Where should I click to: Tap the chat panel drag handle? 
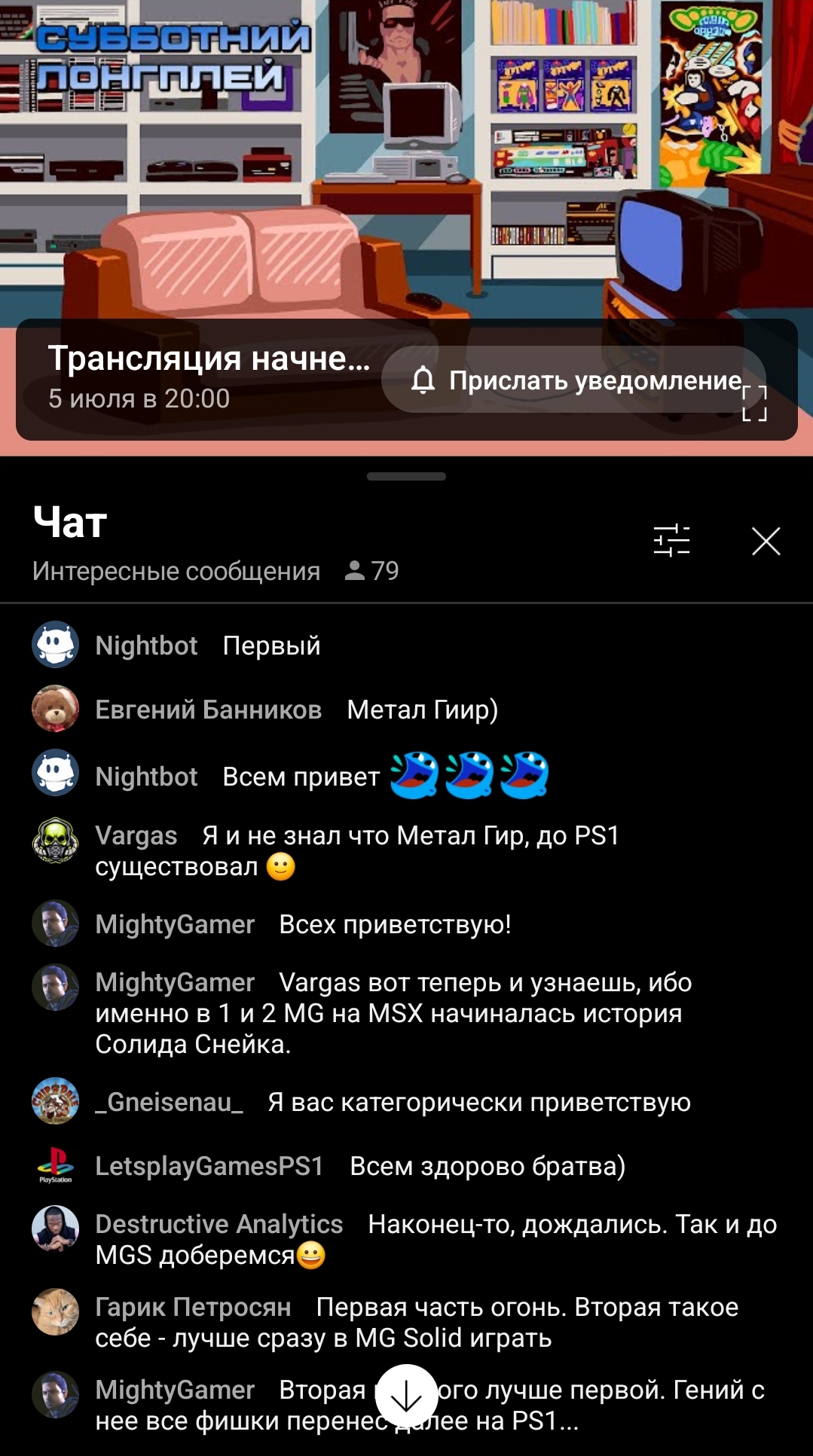pyautogui.click(x=406, y=476)
